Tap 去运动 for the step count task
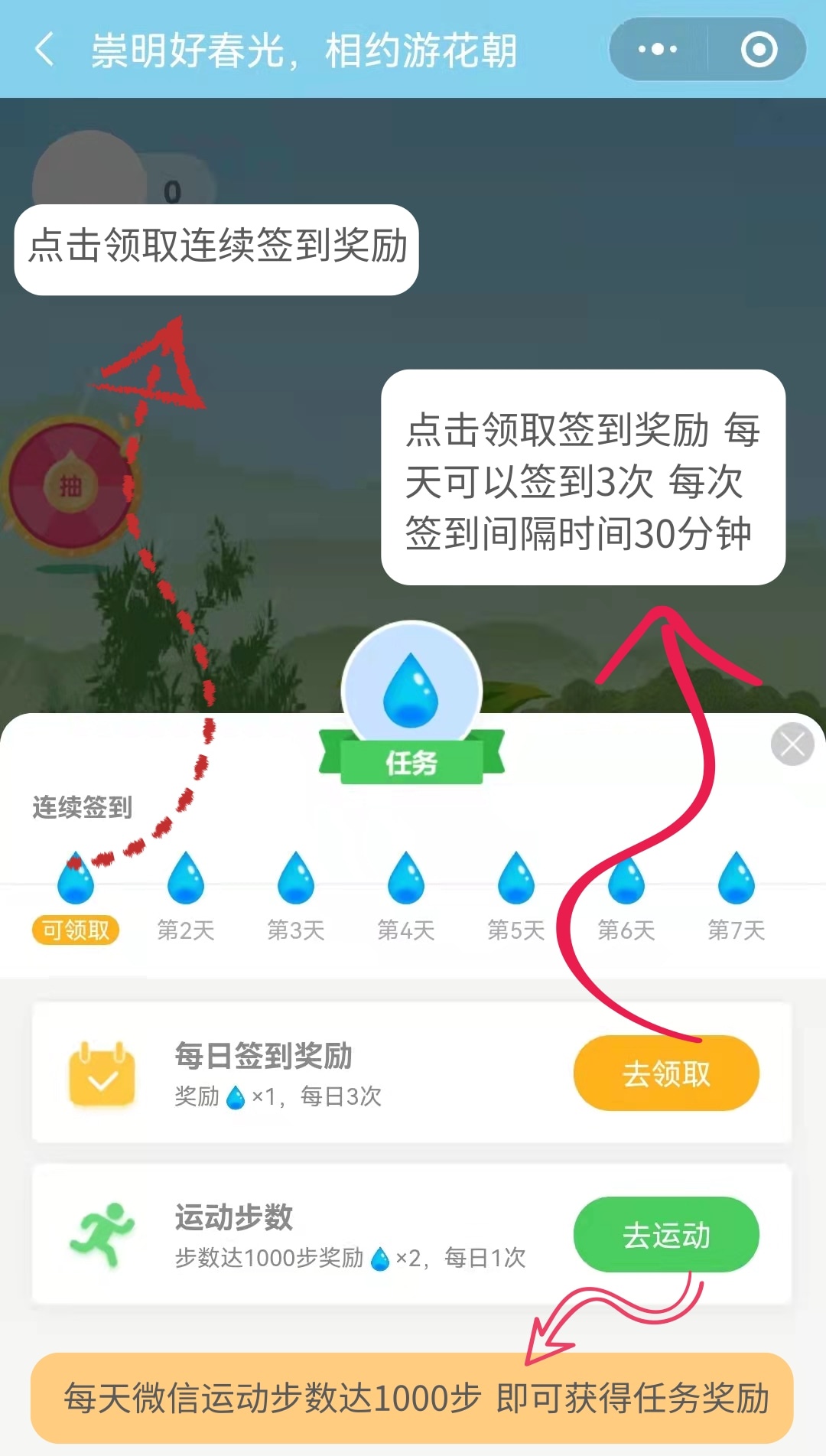The image size is (826, 1456). point(665,1235)
